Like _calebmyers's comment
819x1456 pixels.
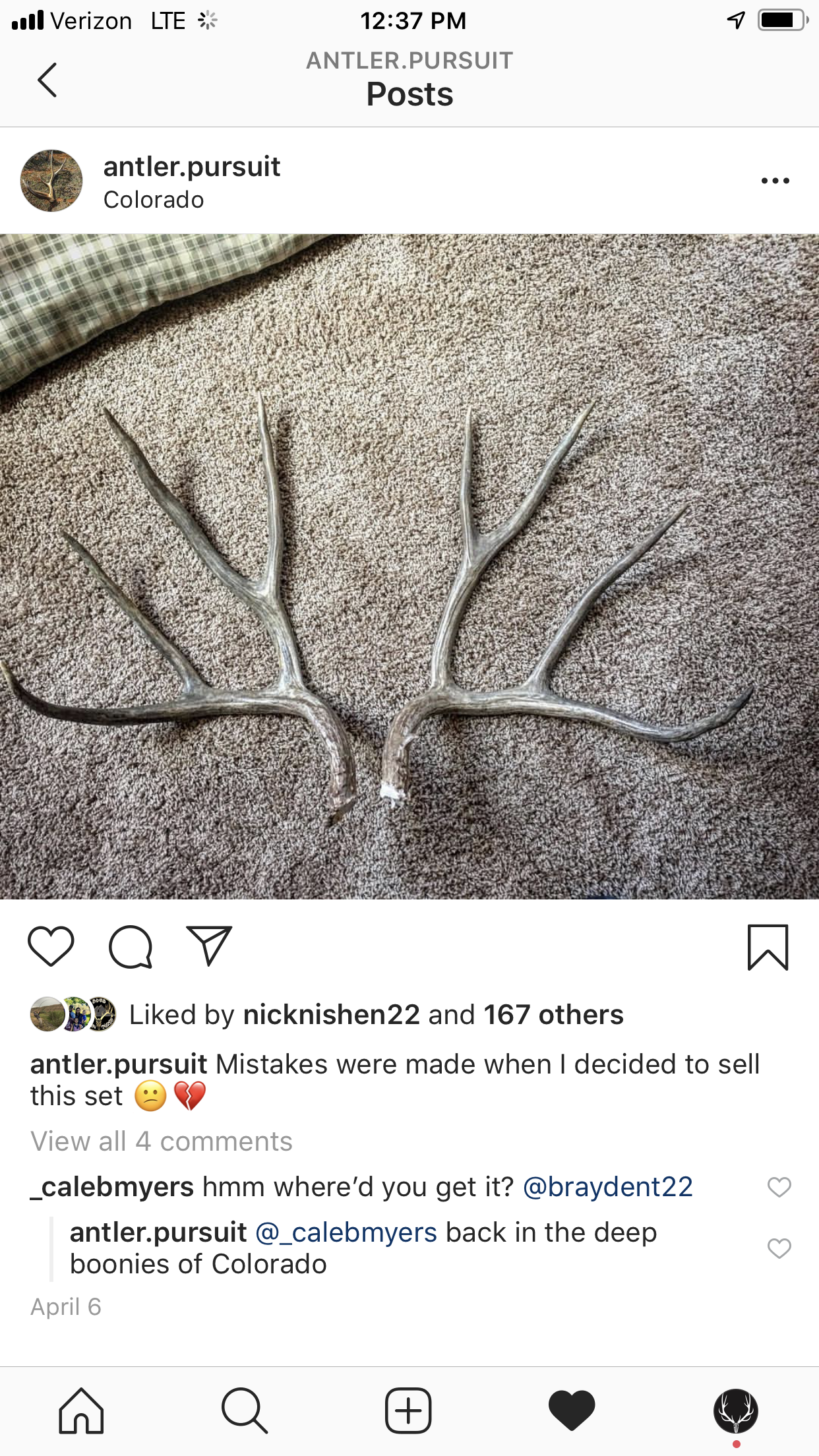pyautogui.click(x=779, y=1187)
